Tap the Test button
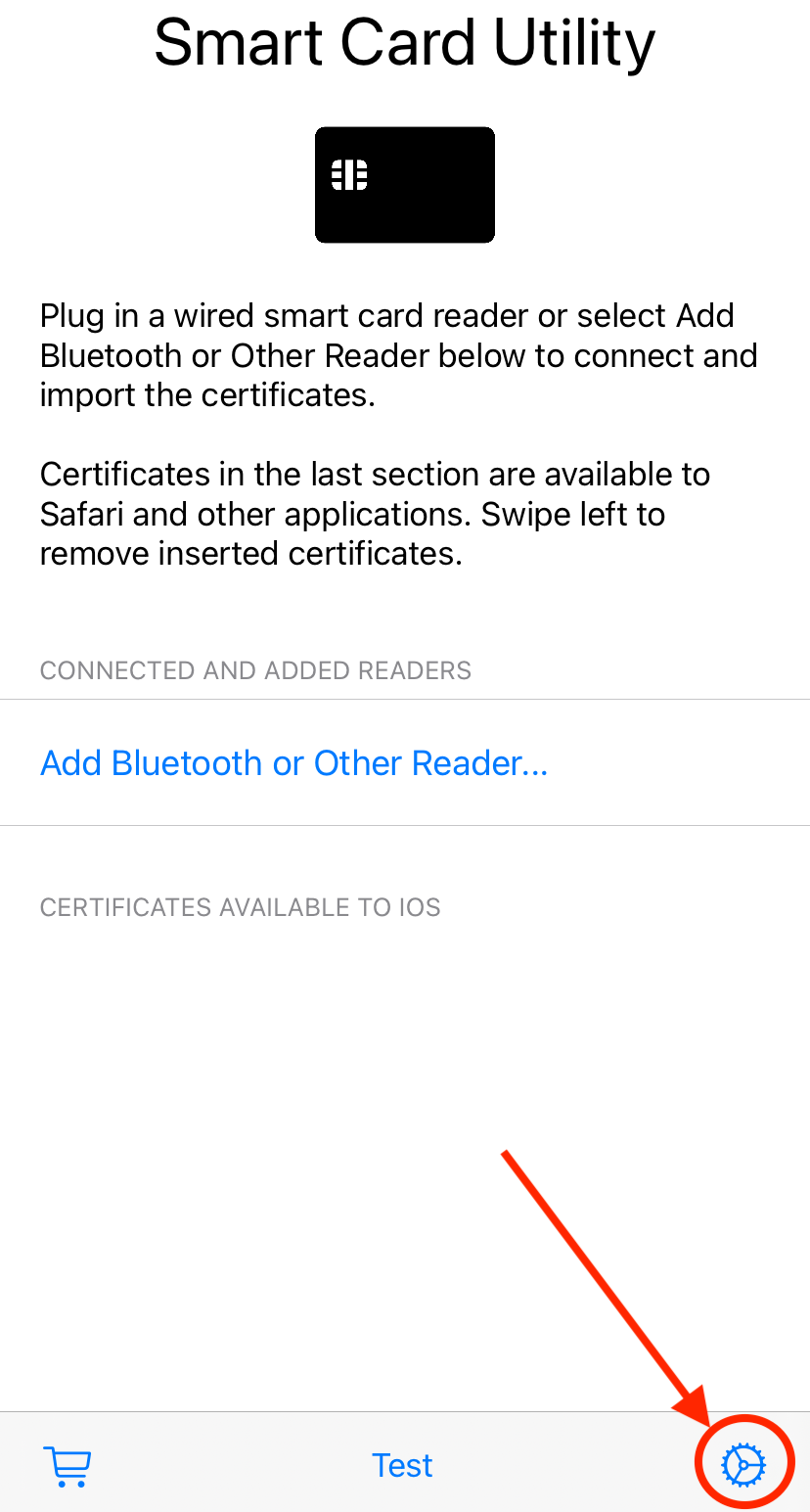 [402, 1465]
